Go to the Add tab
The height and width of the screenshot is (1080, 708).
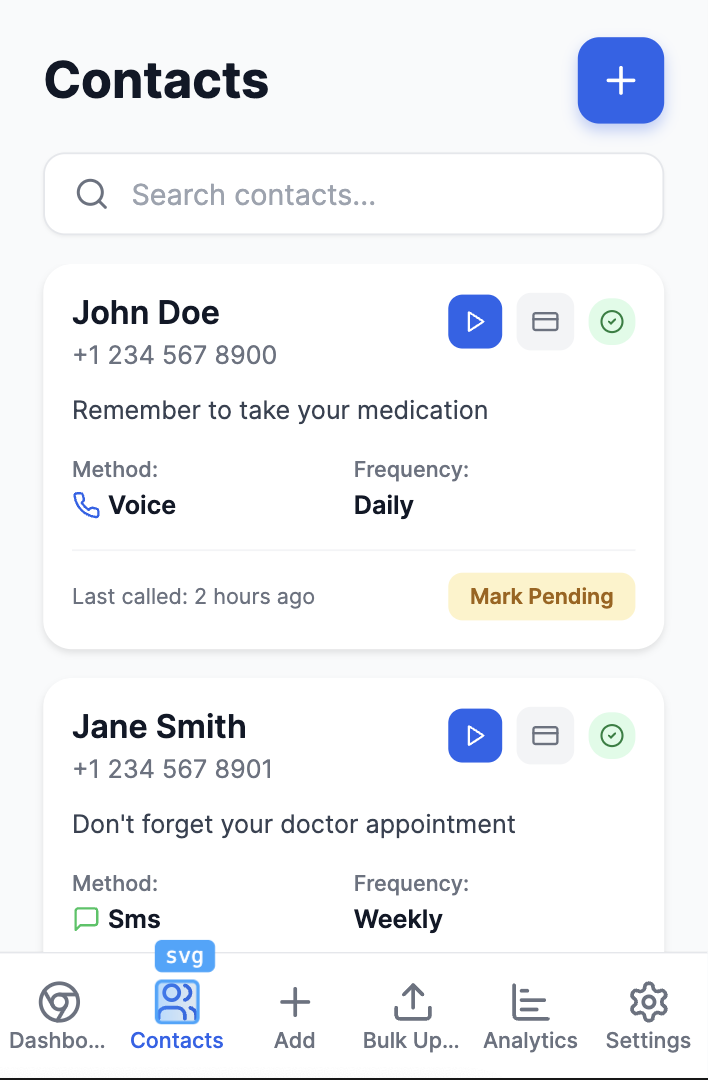pyautogui.click(x=295, y=1017)
